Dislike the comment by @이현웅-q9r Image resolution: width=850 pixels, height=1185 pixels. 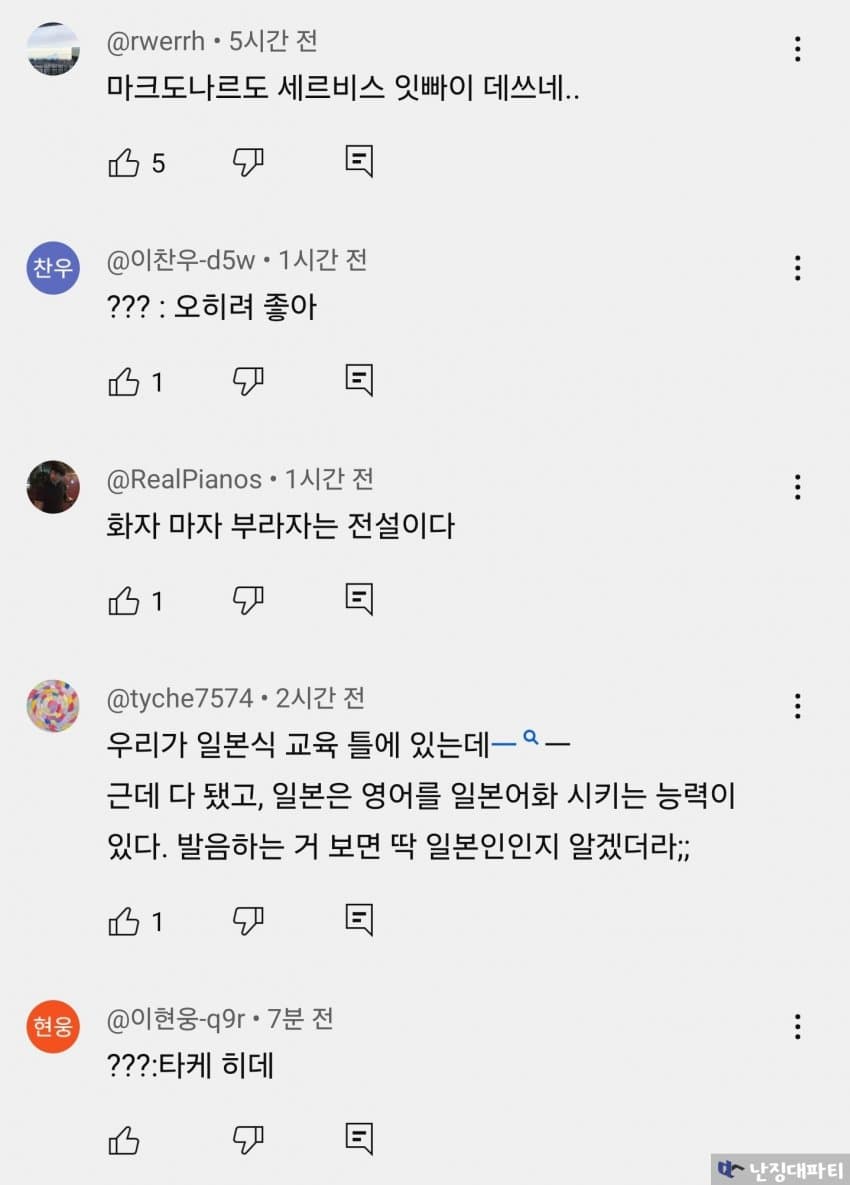(248, 1139)
